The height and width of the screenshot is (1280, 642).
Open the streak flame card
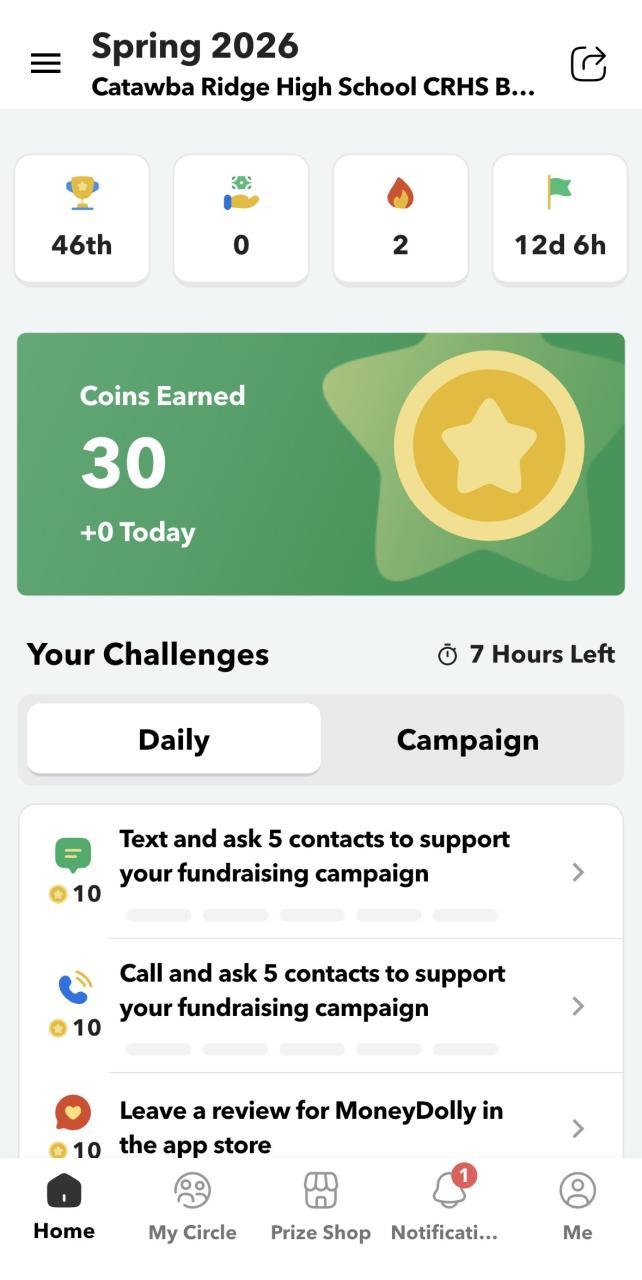400,218
